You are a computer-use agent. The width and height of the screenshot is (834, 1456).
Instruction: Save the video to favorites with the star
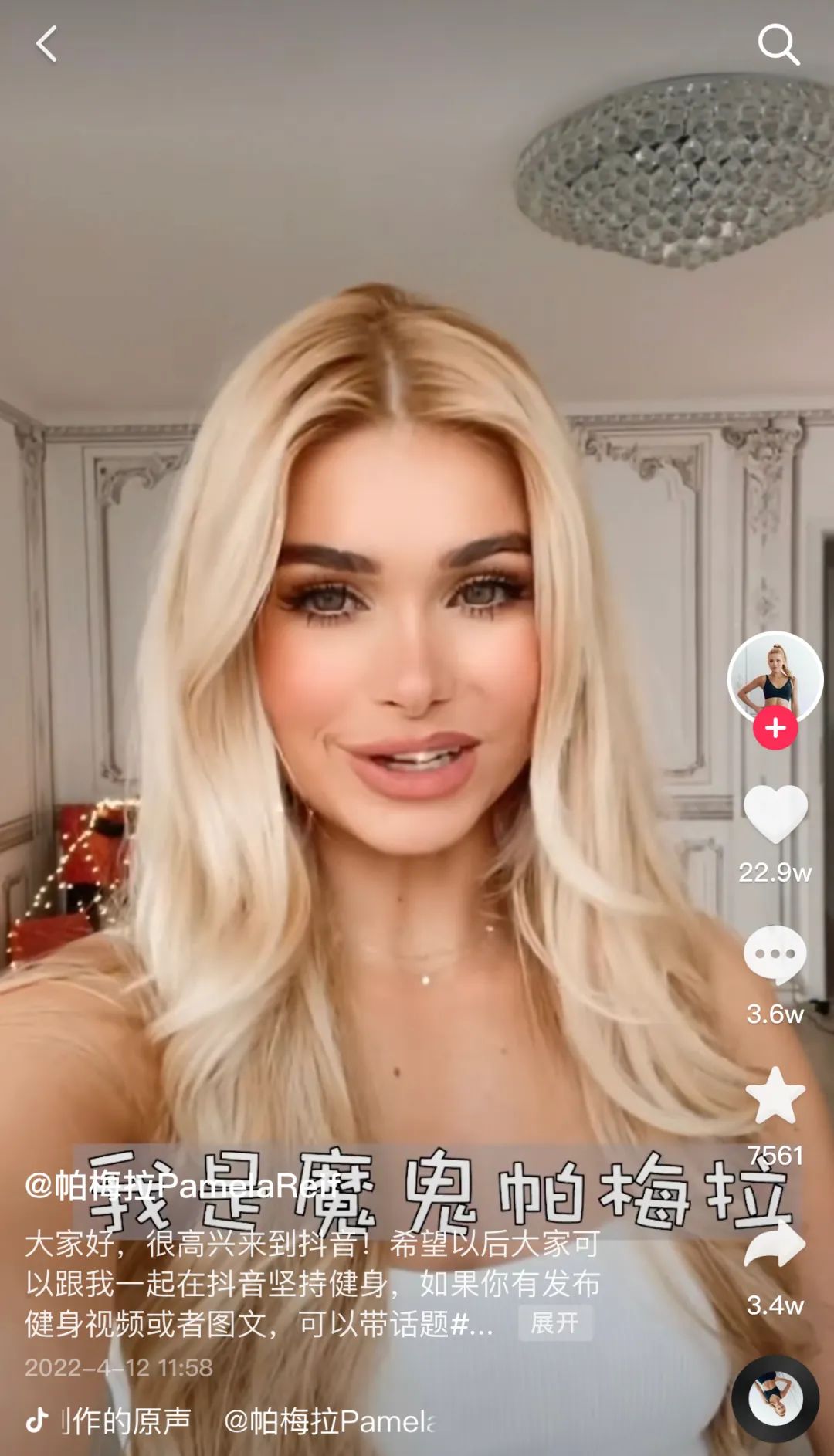point(775,1096)
